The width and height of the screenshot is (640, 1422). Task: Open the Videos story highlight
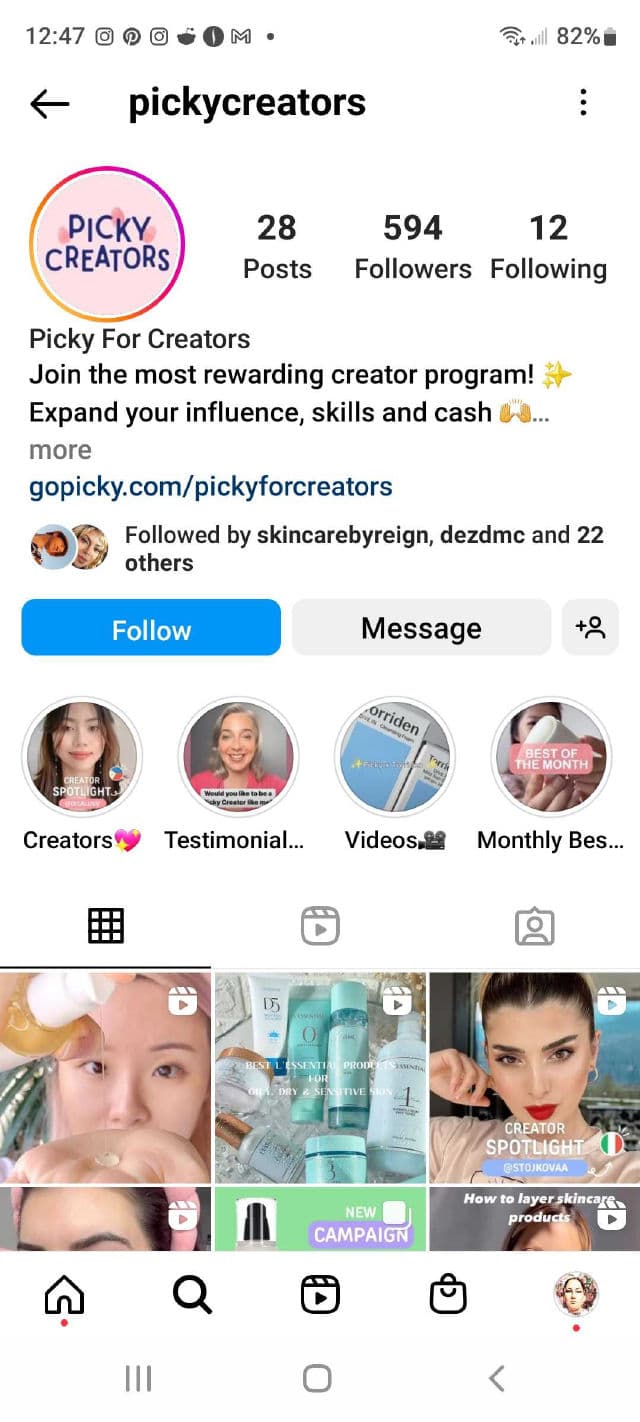395,758
